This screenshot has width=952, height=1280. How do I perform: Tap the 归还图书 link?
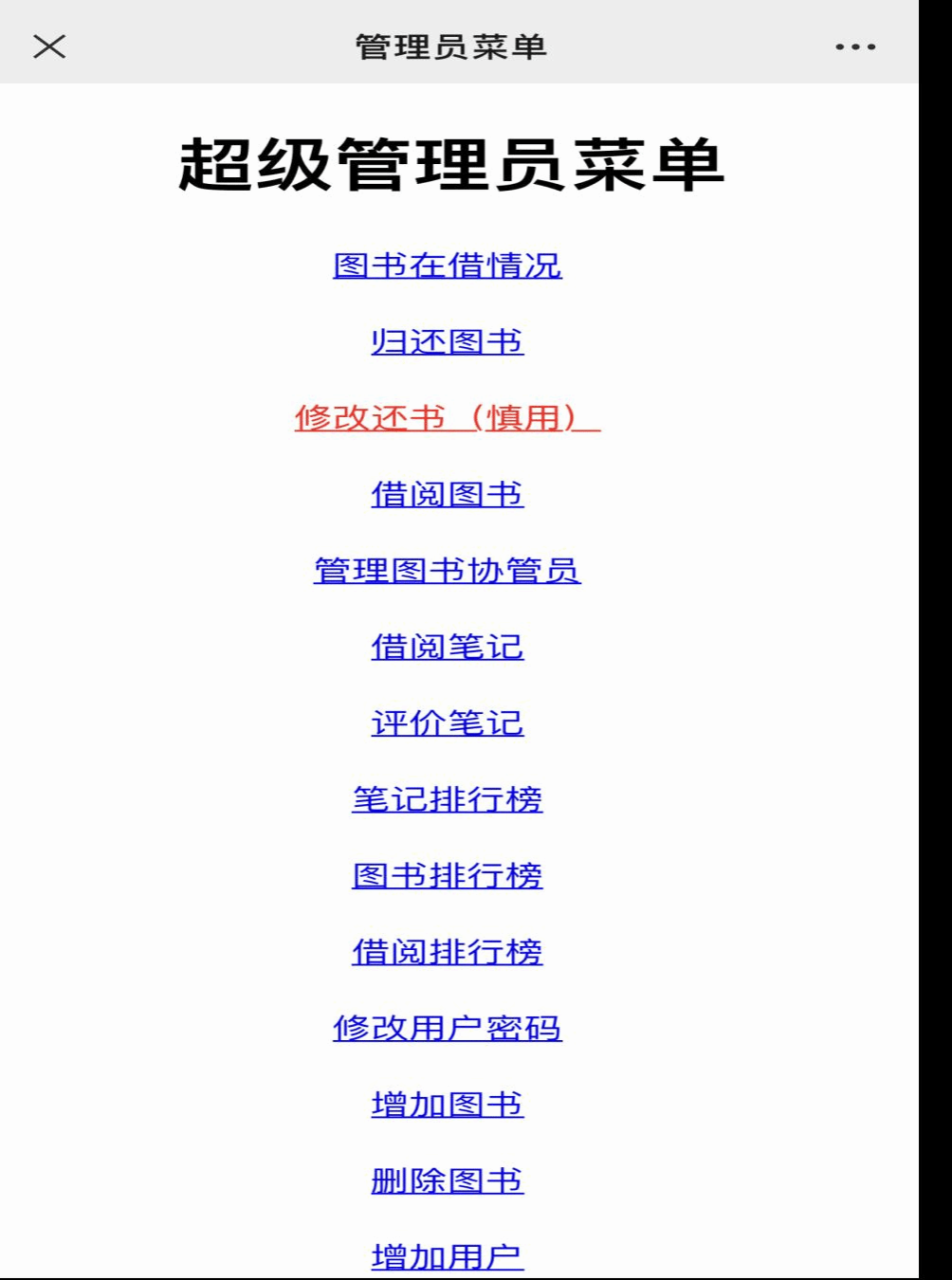tap(447, 341)
